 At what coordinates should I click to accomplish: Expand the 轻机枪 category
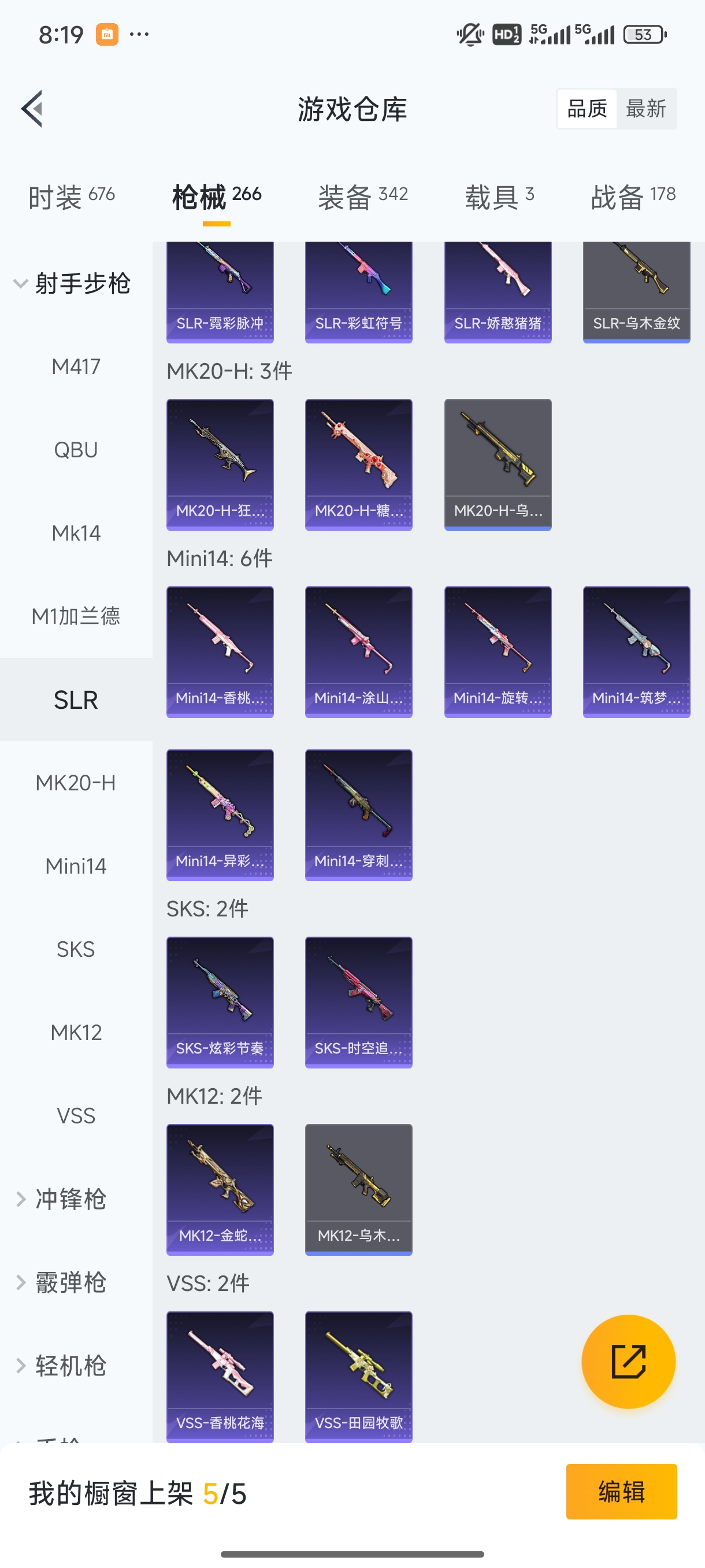tap(61, 1365)
